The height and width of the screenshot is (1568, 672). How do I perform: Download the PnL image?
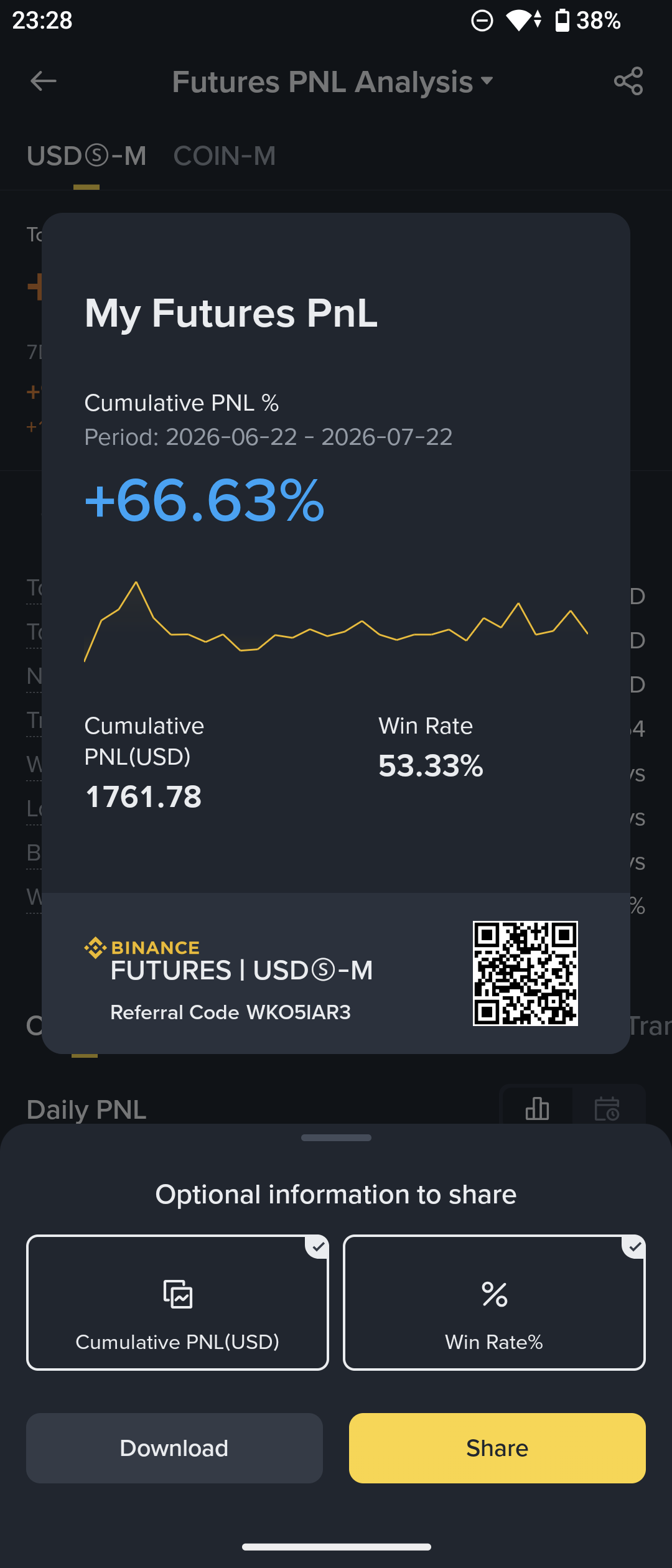[174, 1448]
